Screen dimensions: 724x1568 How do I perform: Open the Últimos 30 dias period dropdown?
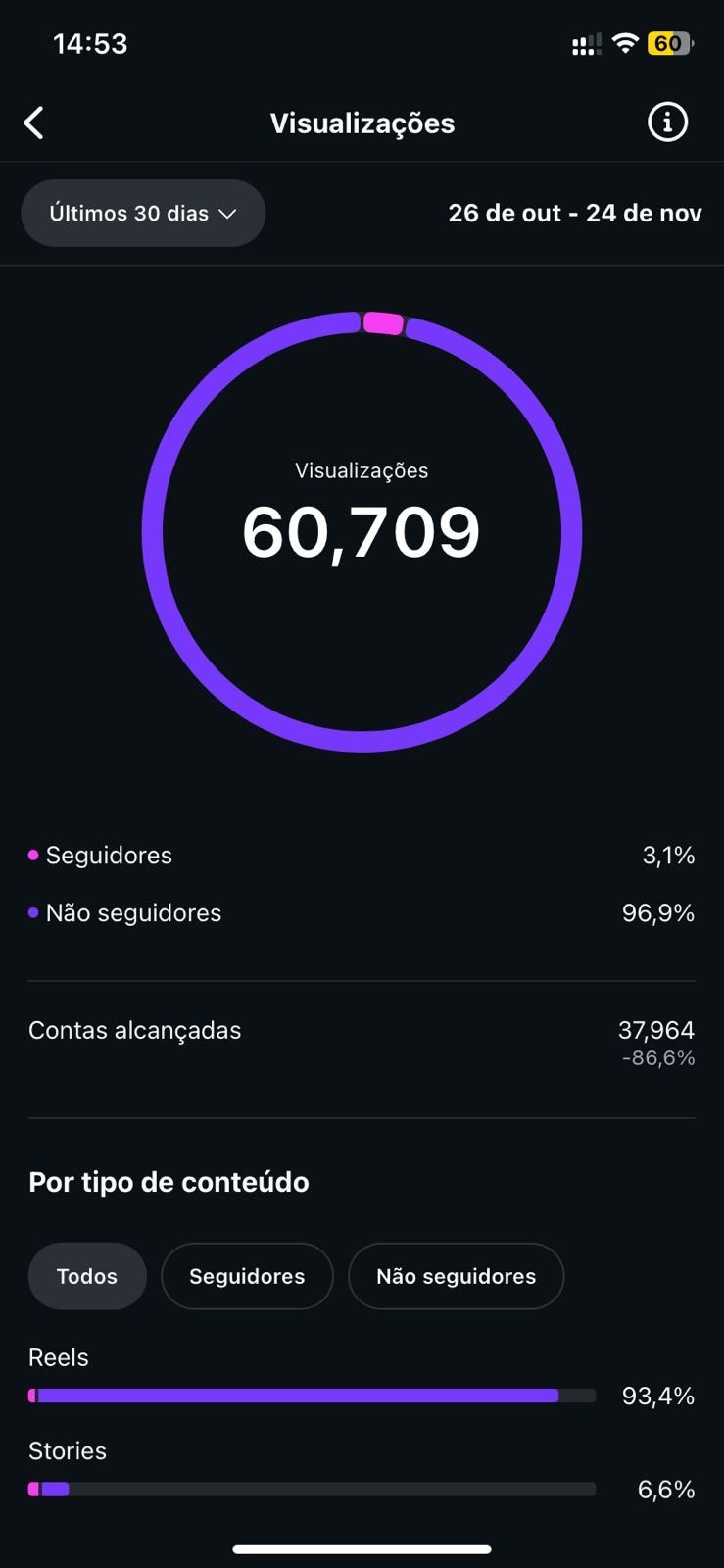tap(143, 213)
